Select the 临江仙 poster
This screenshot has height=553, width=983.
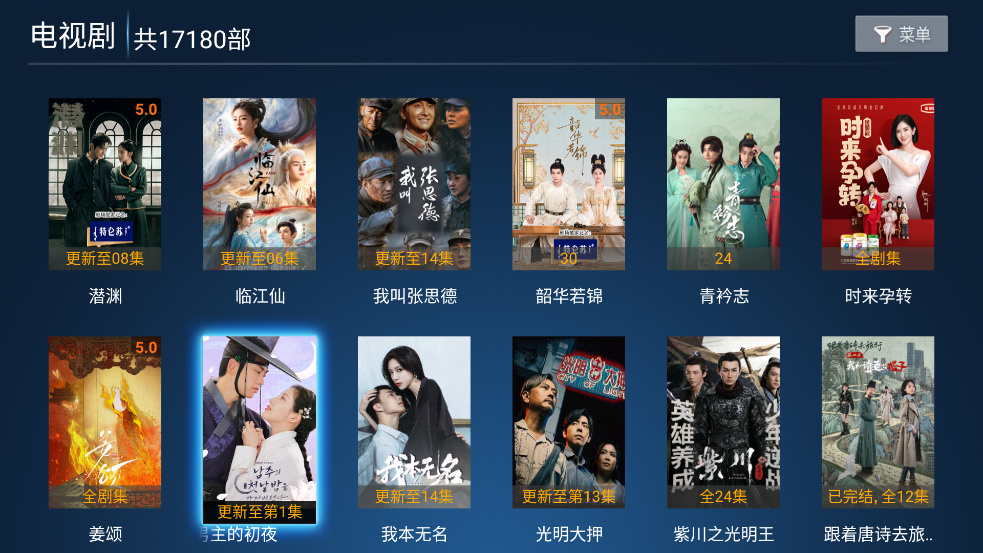tap(259, 184)
